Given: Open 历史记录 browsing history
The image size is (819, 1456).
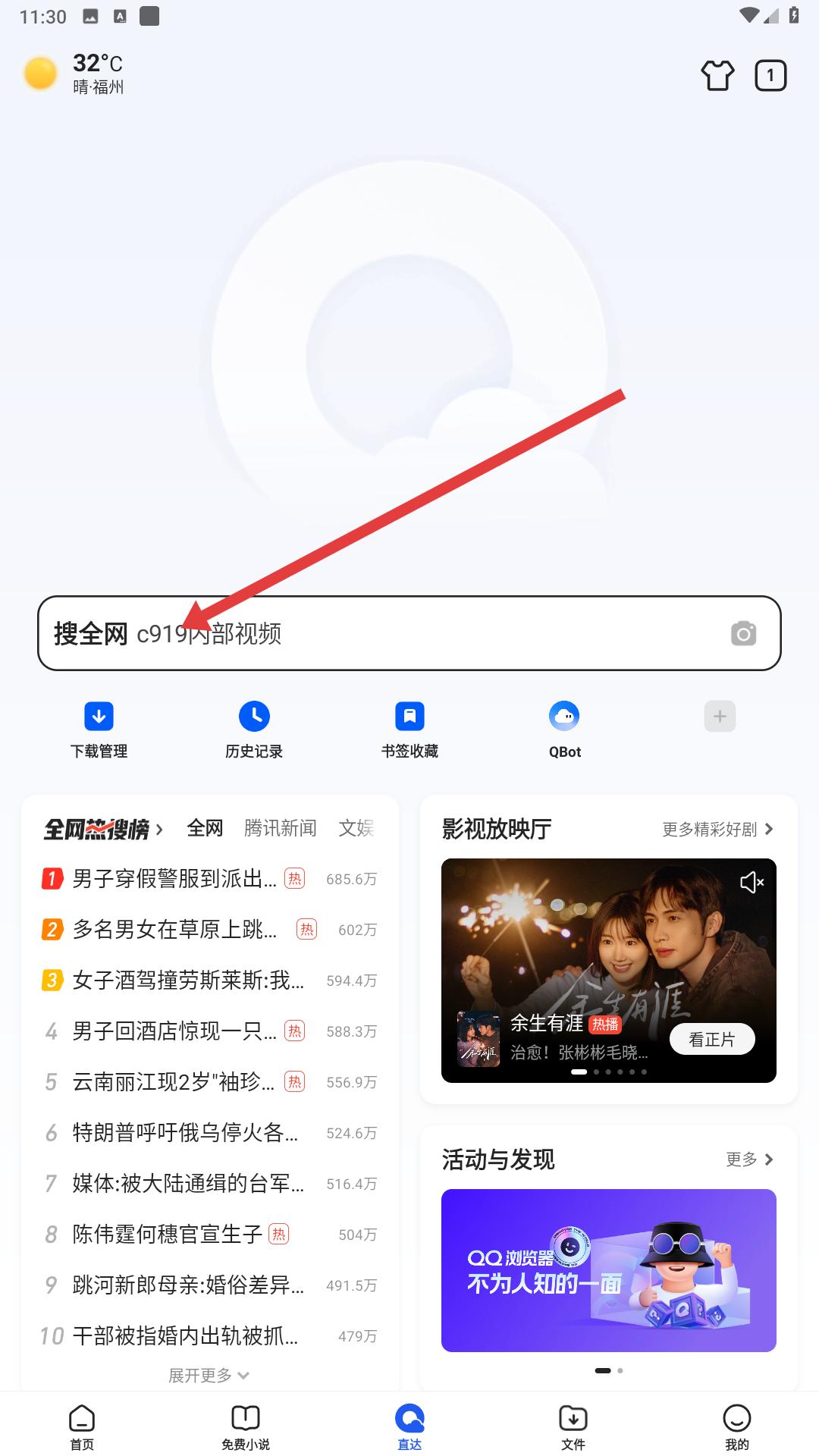Looking at the screenshot, I should coord(254,729).
